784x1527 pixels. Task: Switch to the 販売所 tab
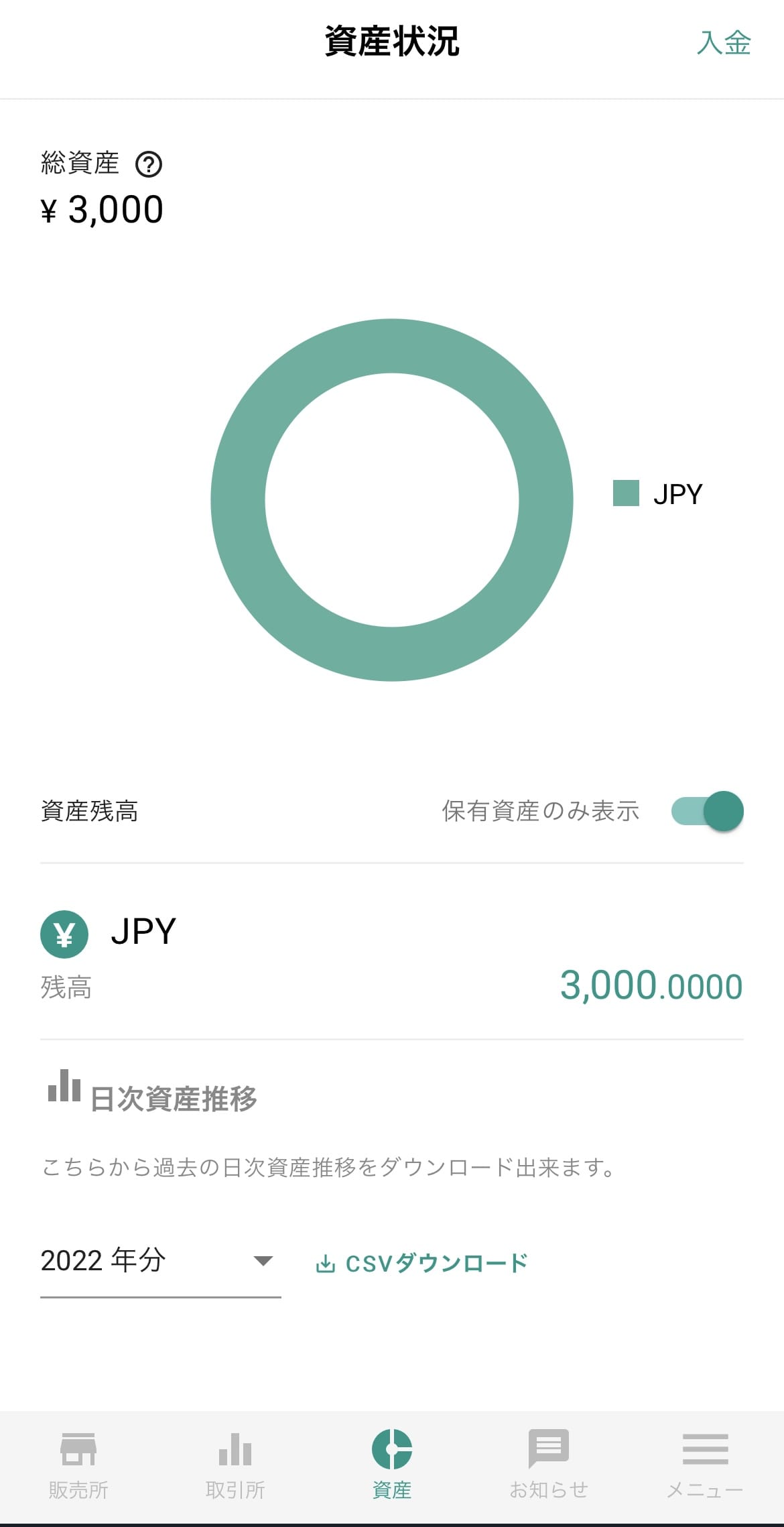coord(78,1465)
